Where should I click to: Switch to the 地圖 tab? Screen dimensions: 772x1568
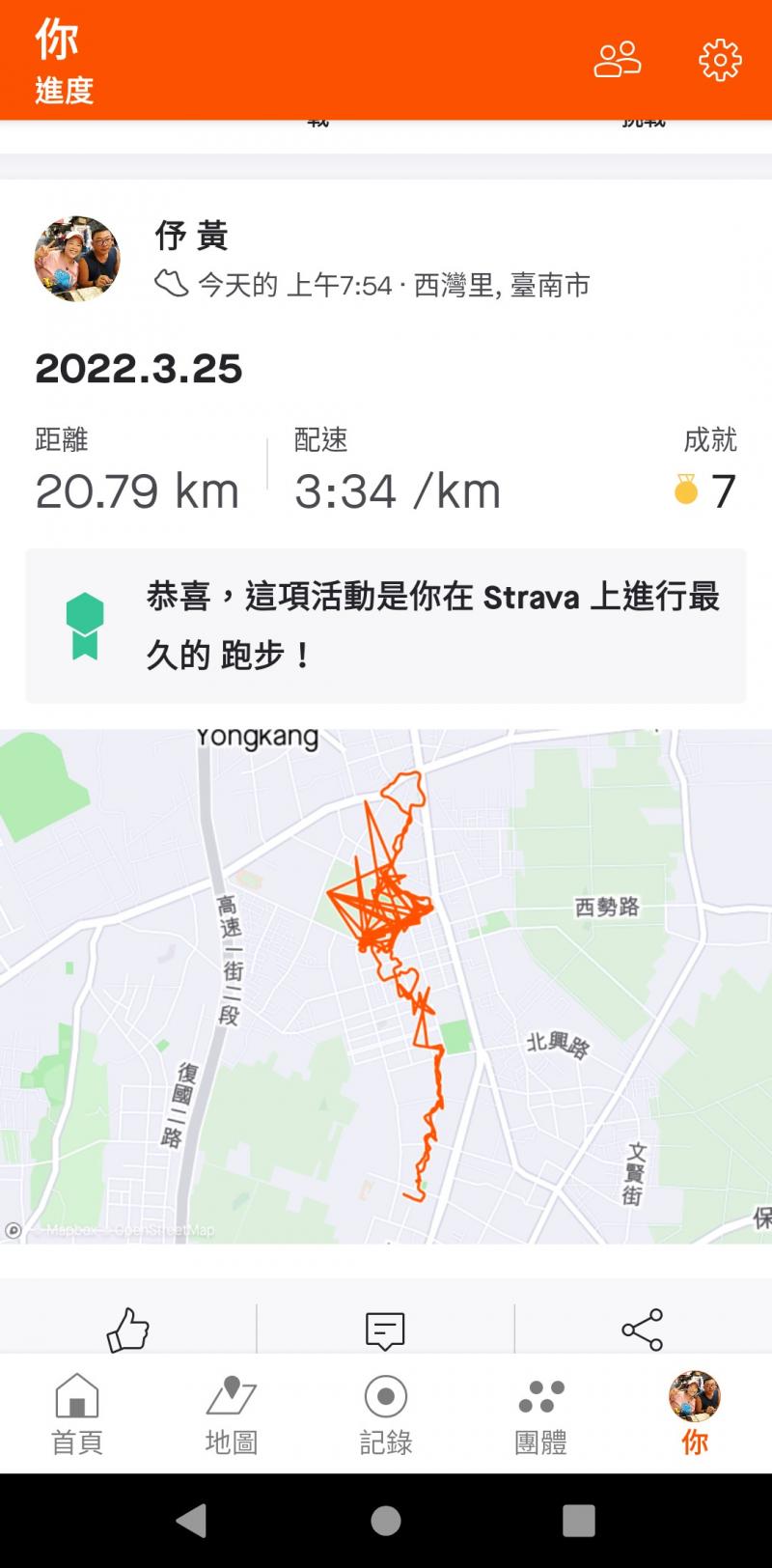[x=232, y=1414]
